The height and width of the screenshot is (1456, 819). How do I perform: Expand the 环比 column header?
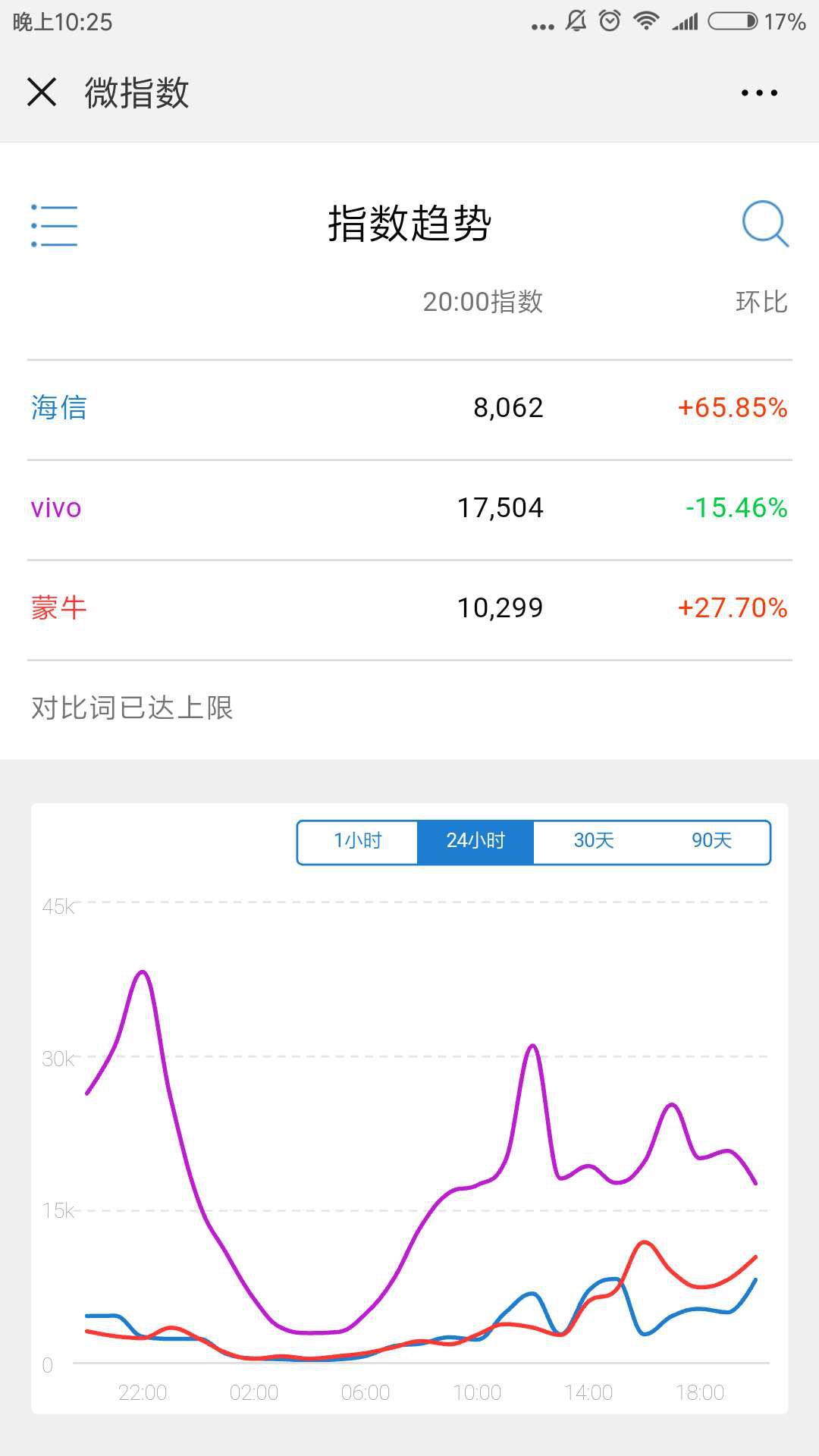tap(761, 301)
